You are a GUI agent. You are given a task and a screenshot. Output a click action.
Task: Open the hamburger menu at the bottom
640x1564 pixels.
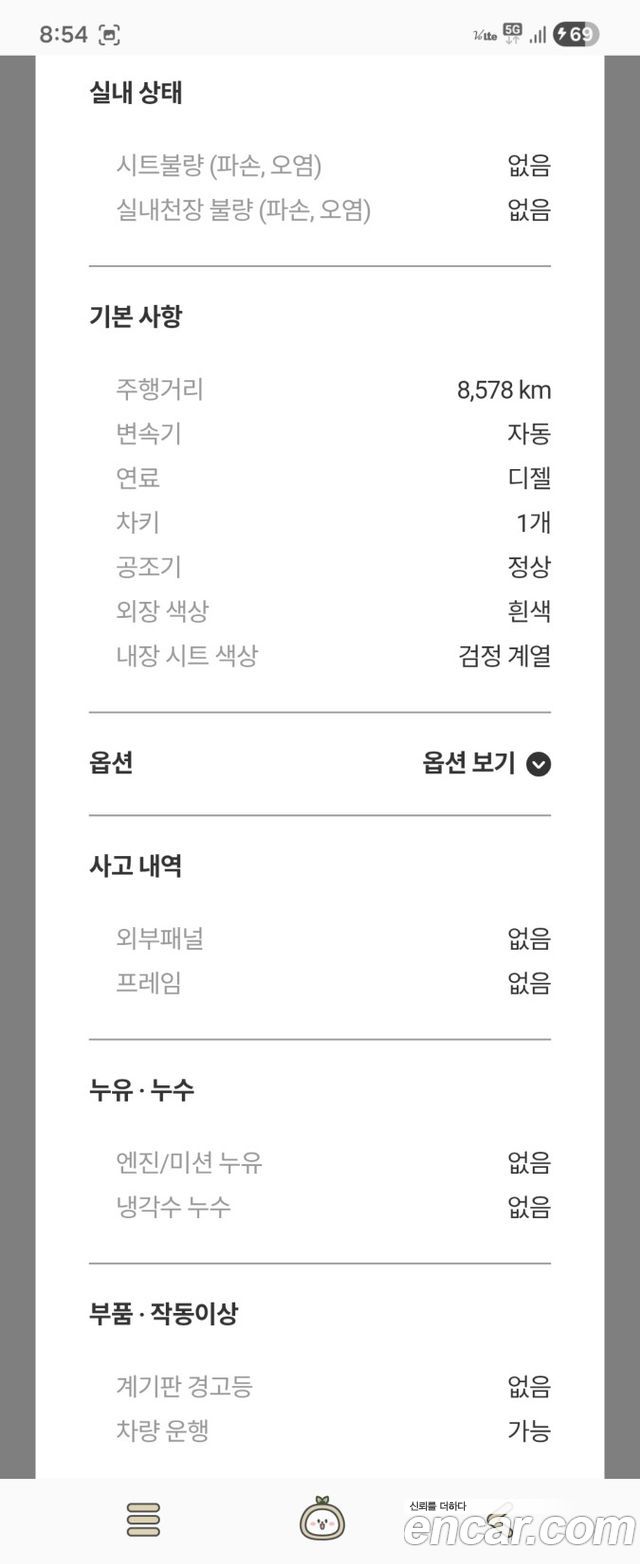[x=144, y=1520]
